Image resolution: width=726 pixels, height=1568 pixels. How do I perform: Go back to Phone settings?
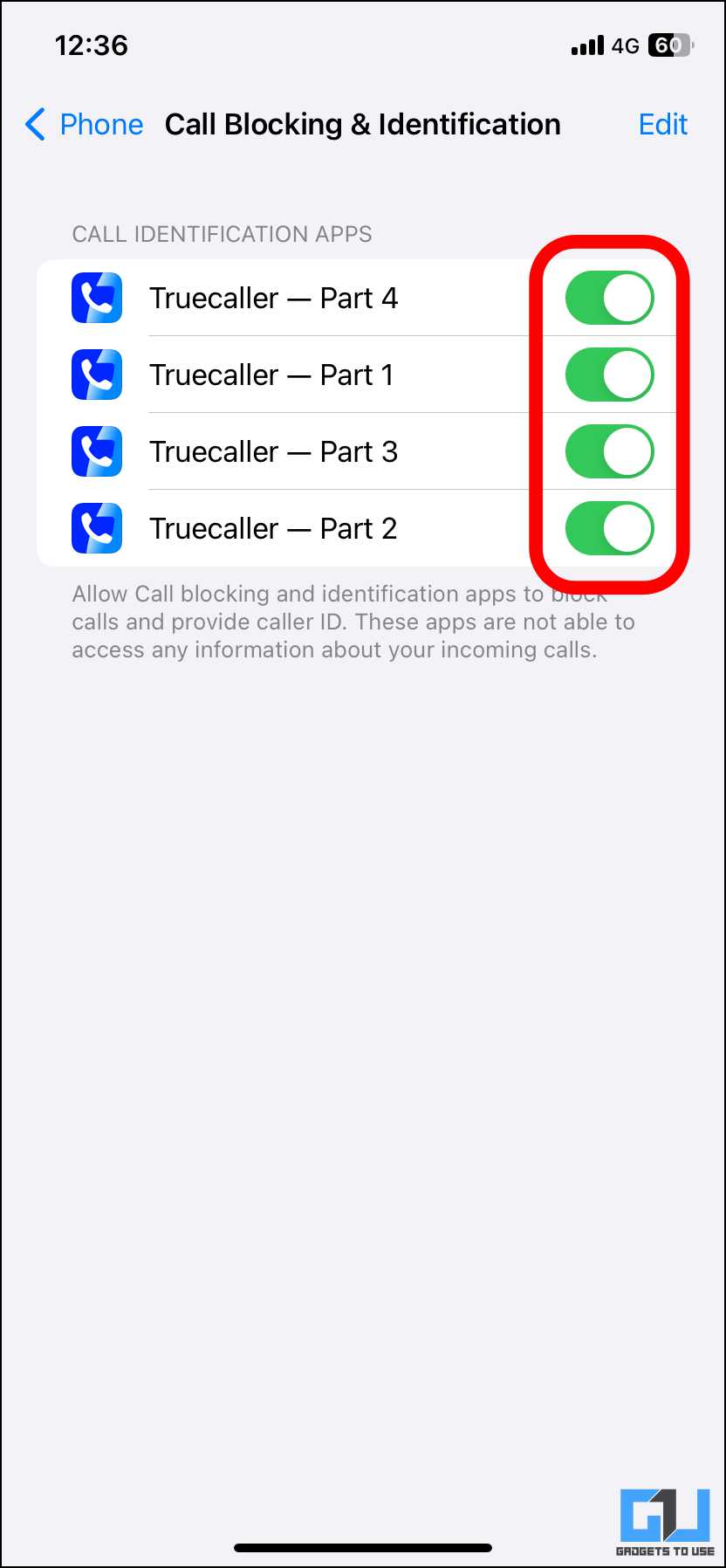[84, 125]
